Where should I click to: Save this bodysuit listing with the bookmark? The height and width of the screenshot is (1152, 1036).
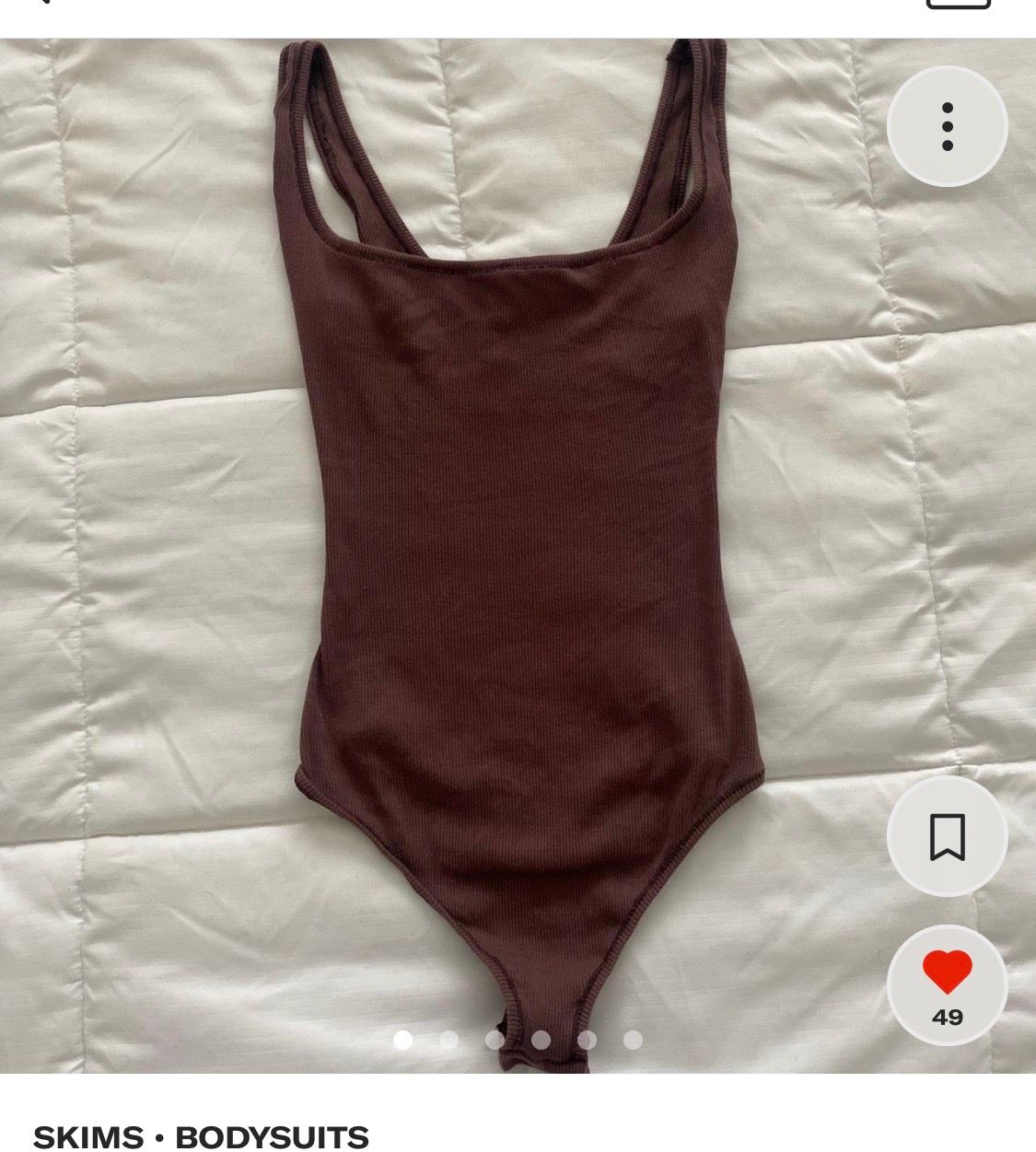pyautogui.click(x=947, y=836)
